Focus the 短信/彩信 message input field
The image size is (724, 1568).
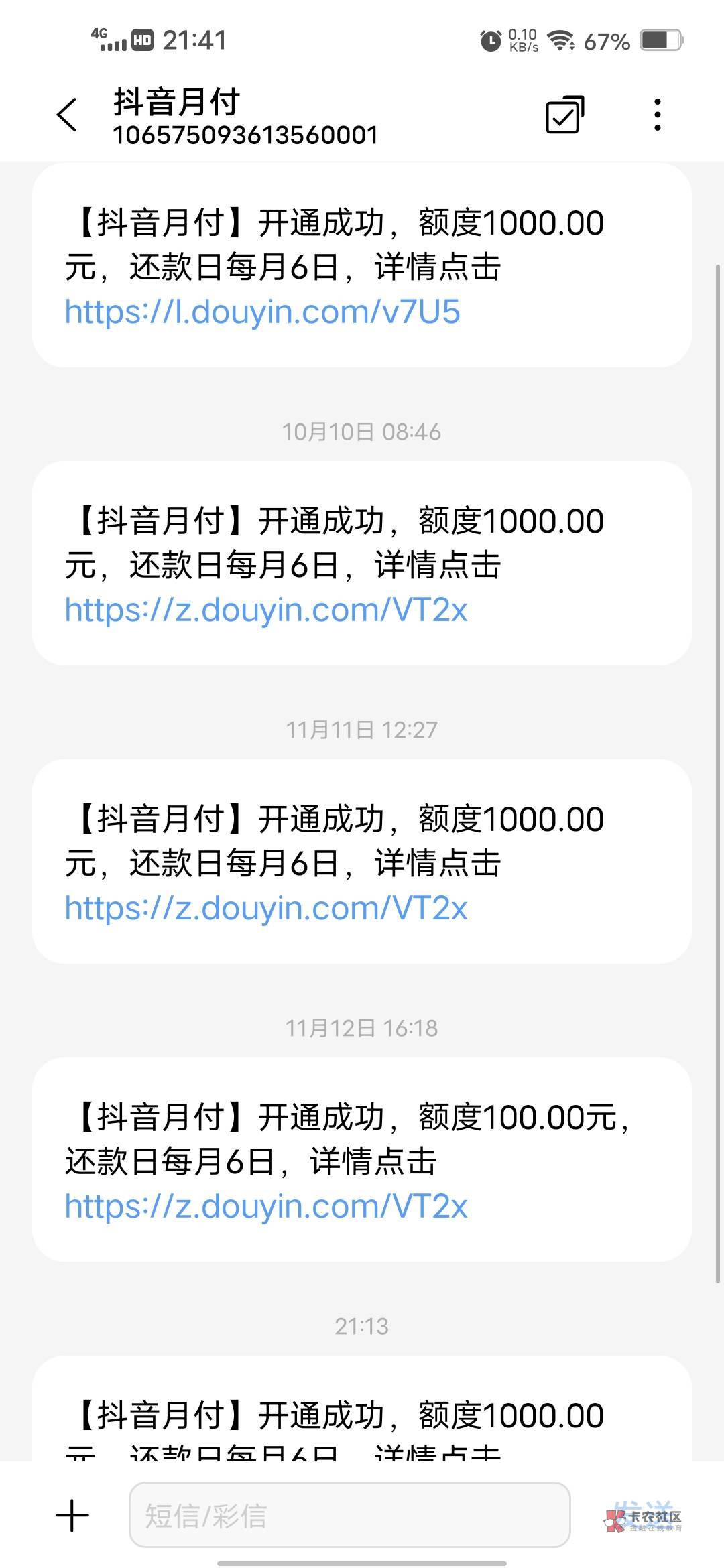tap(349, 1516)
